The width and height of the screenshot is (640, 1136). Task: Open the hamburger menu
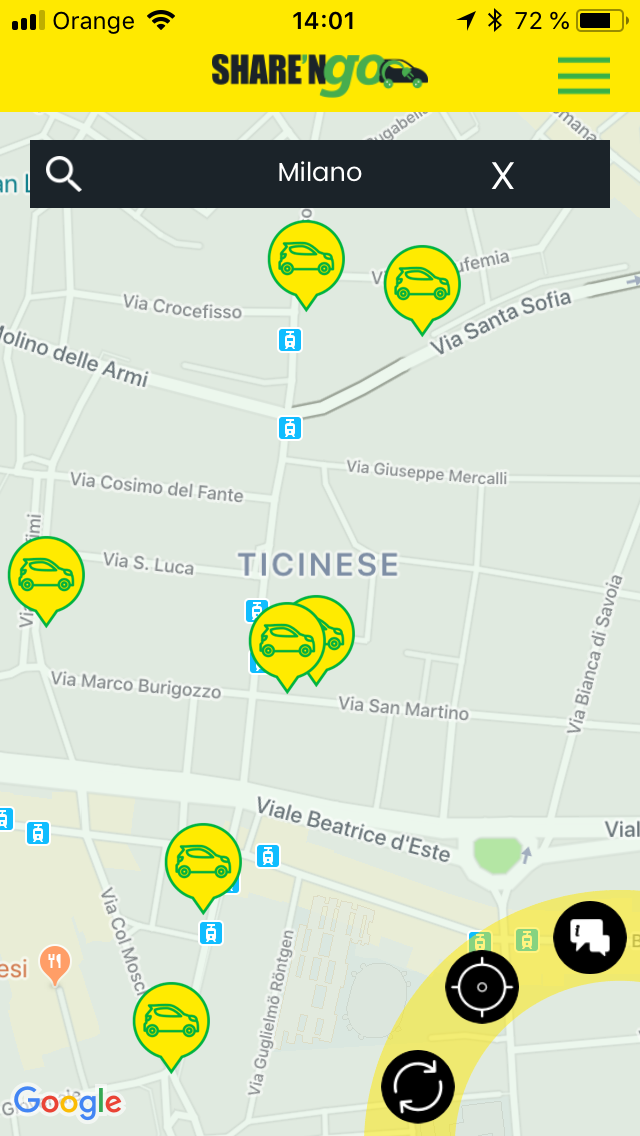point(584,75)
